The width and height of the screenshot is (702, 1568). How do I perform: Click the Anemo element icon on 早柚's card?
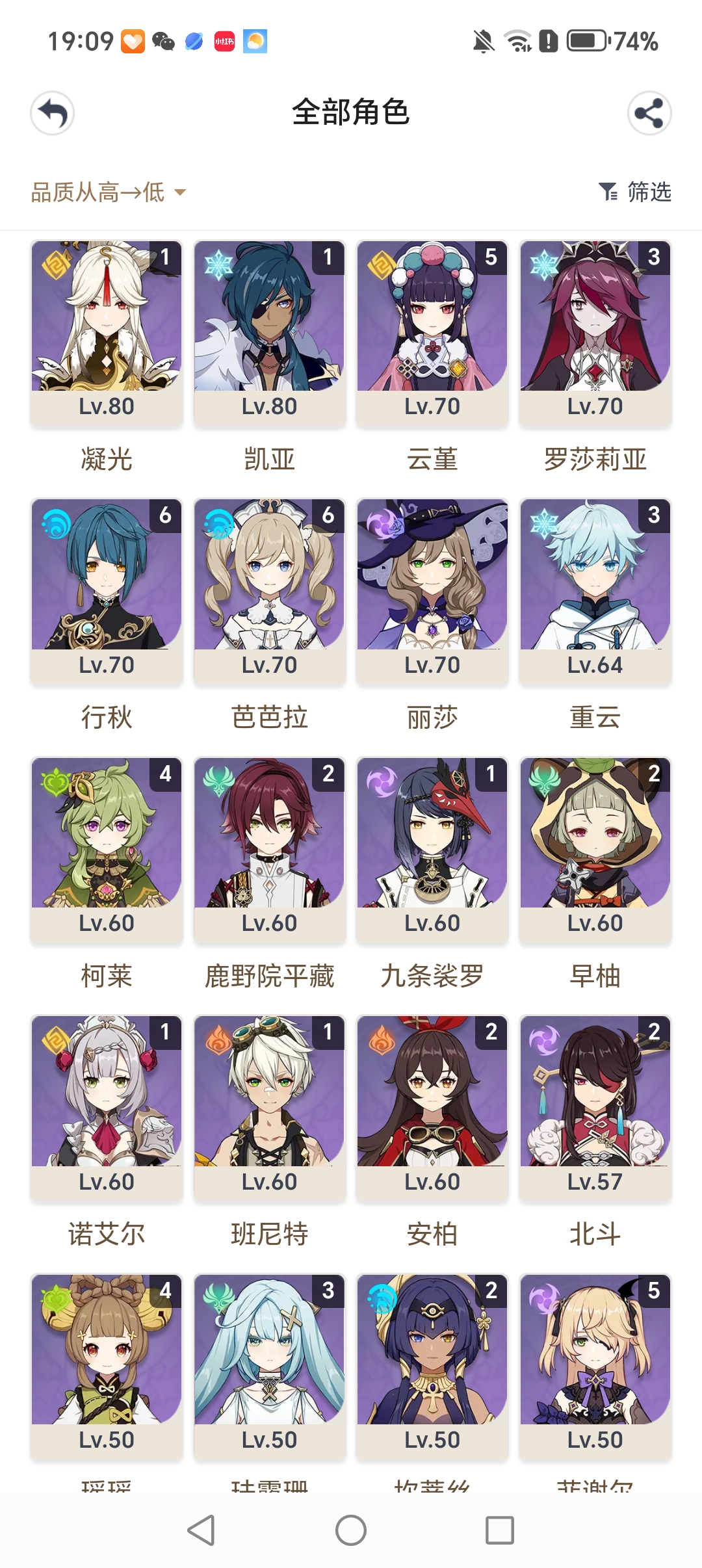543,779
